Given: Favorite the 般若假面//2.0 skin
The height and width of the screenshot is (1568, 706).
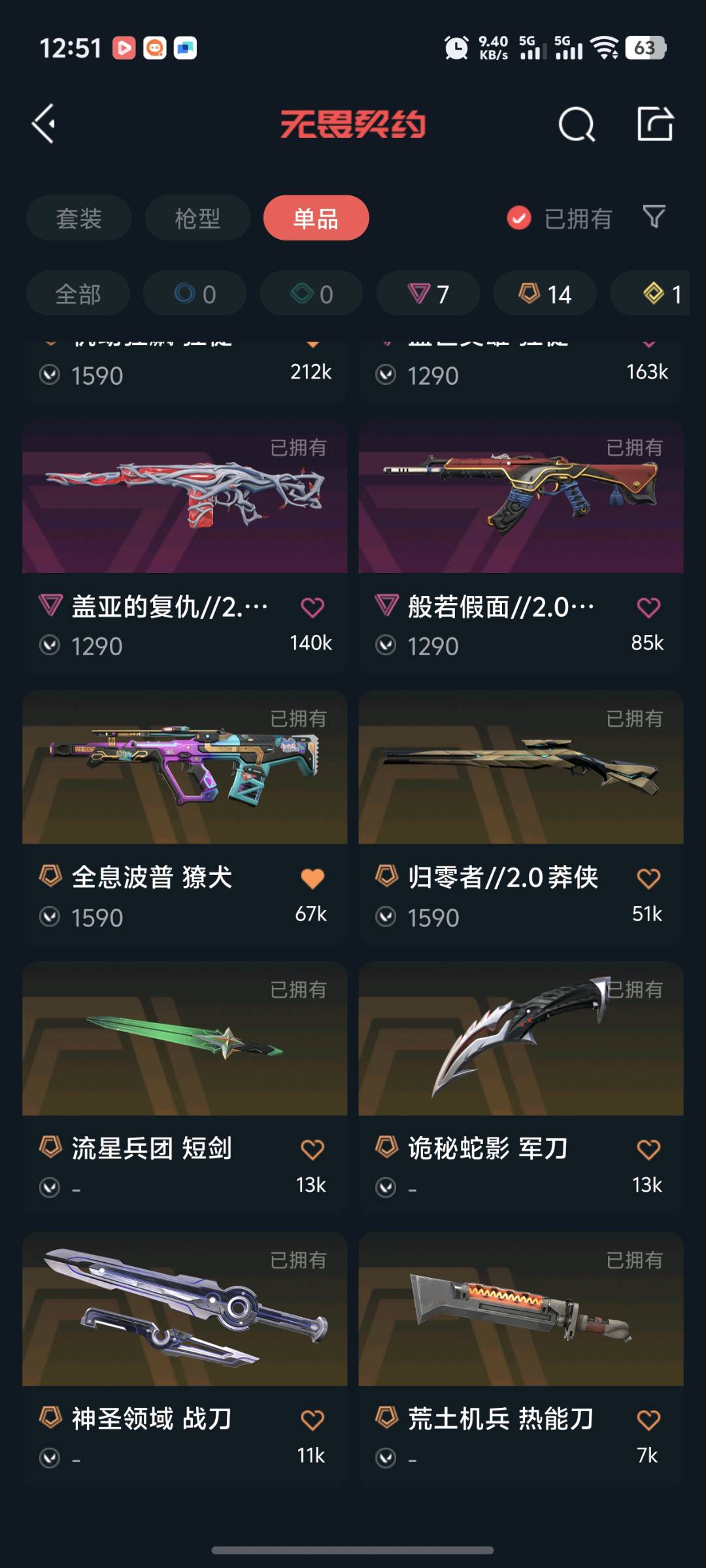Looking at the screenshot, I should [648, 608].
